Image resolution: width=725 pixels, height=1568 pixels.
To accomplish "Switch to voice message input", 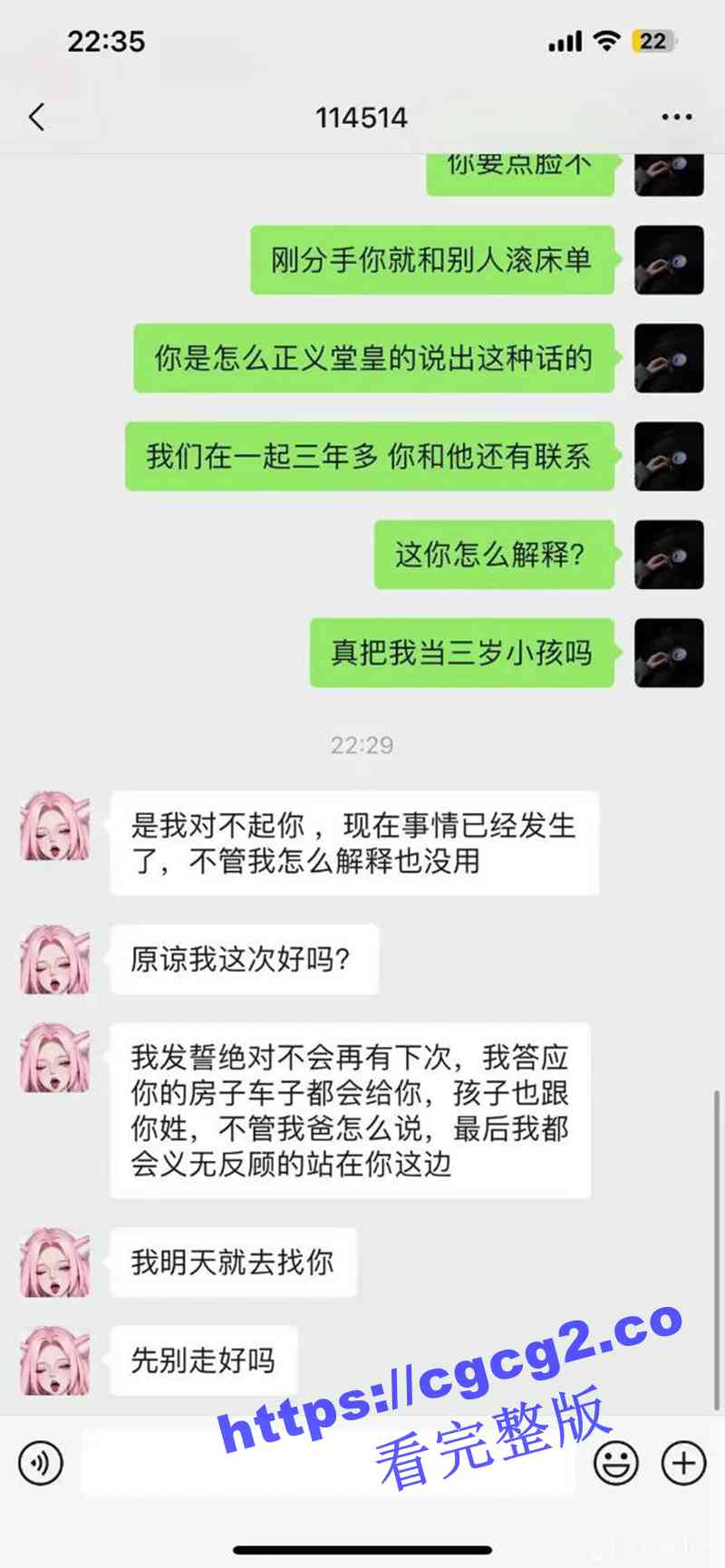I will point(41,1463).
